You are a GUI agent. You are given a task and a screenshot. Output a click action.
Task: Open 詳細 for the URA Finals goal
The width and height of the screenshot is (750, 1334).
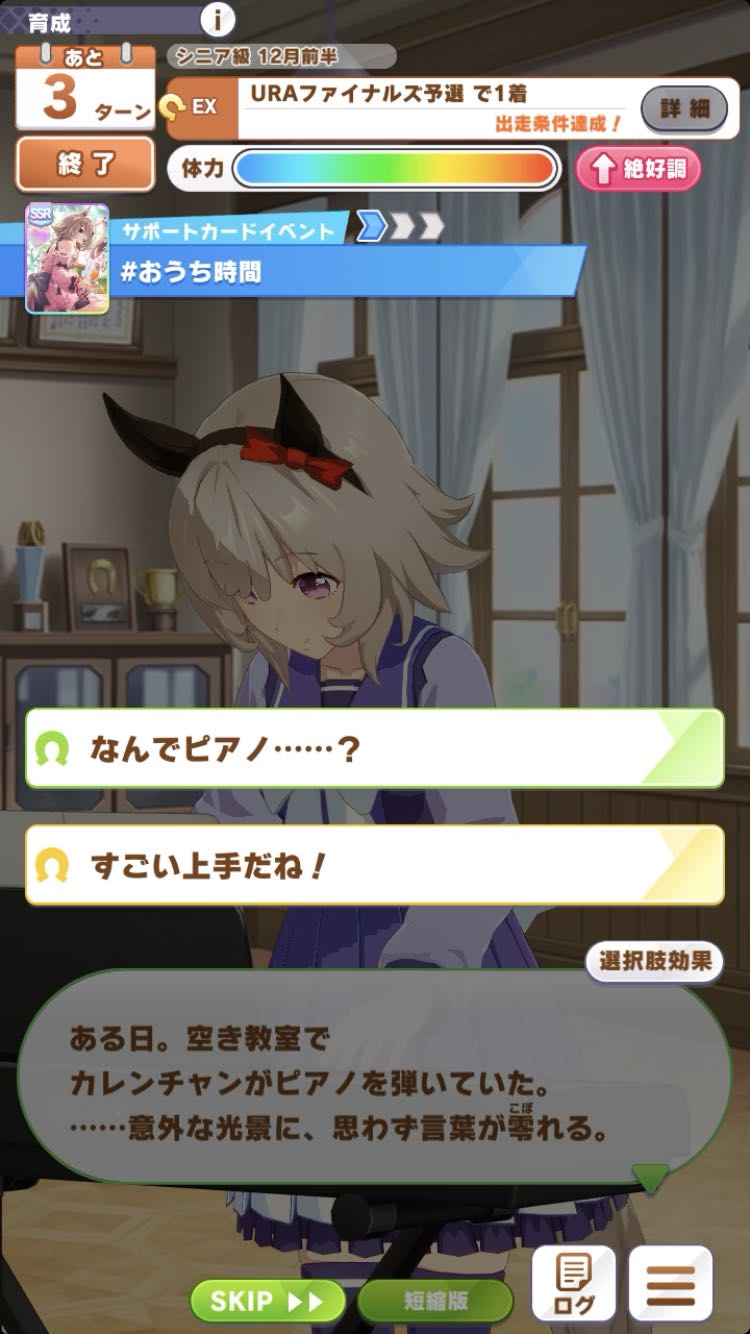[x=683, y=108]
